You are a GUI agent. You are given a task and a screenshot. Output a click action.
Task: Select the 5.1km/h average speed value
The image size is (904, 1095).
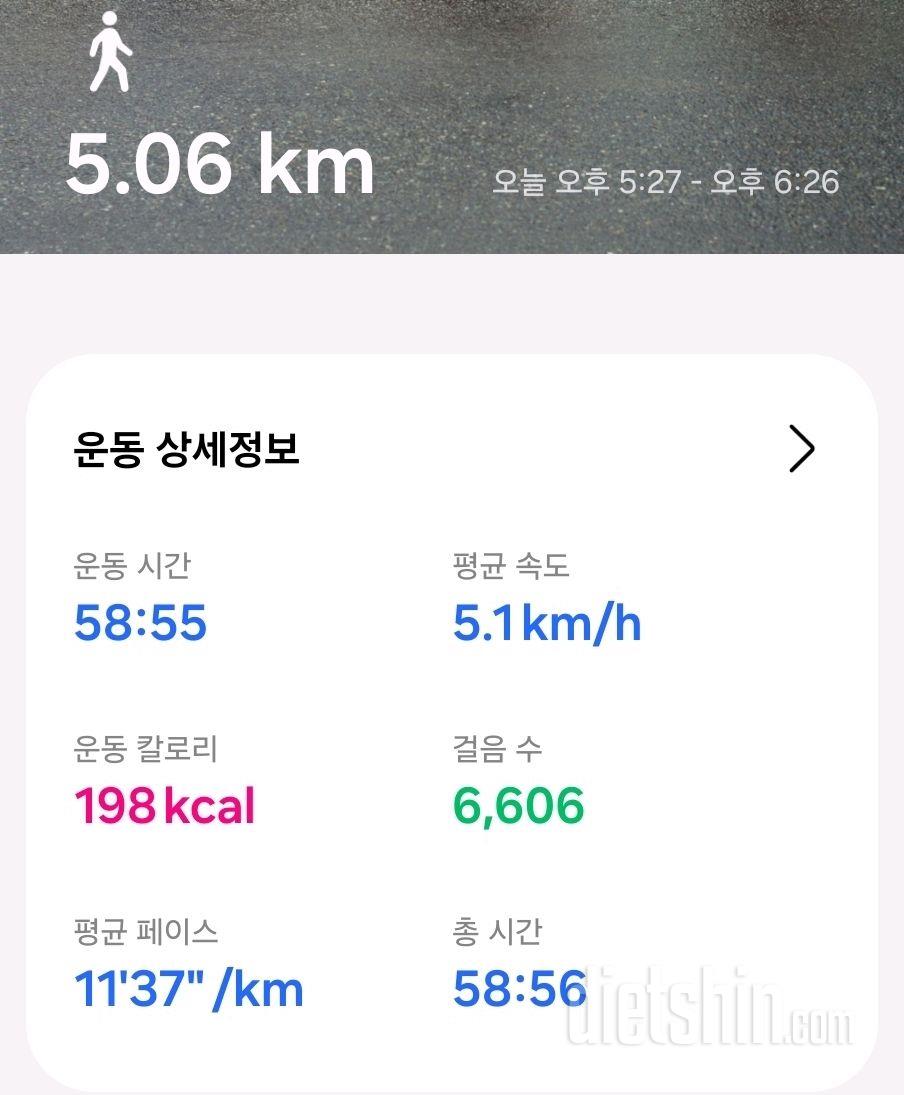tap(547, 622)
